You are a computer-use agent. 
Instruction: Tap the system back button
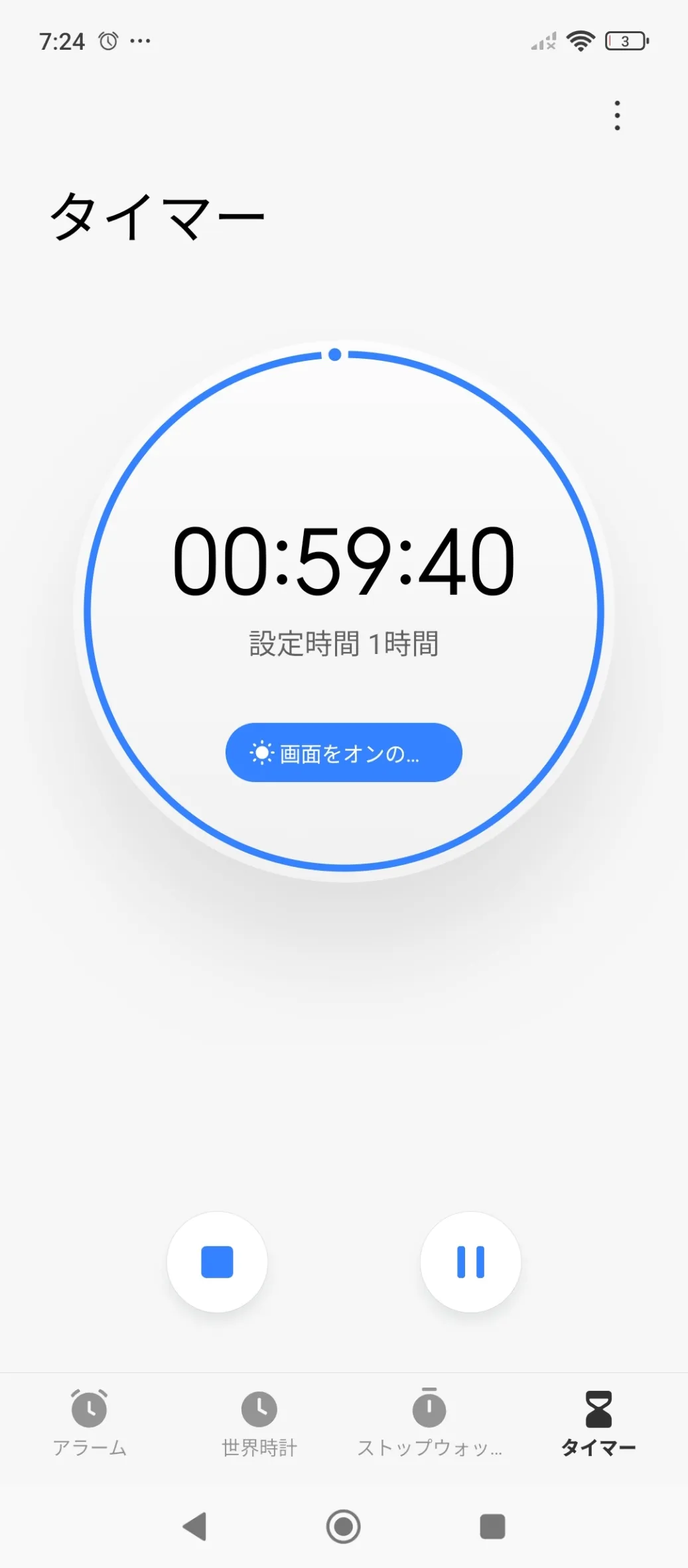(195, 1526)
